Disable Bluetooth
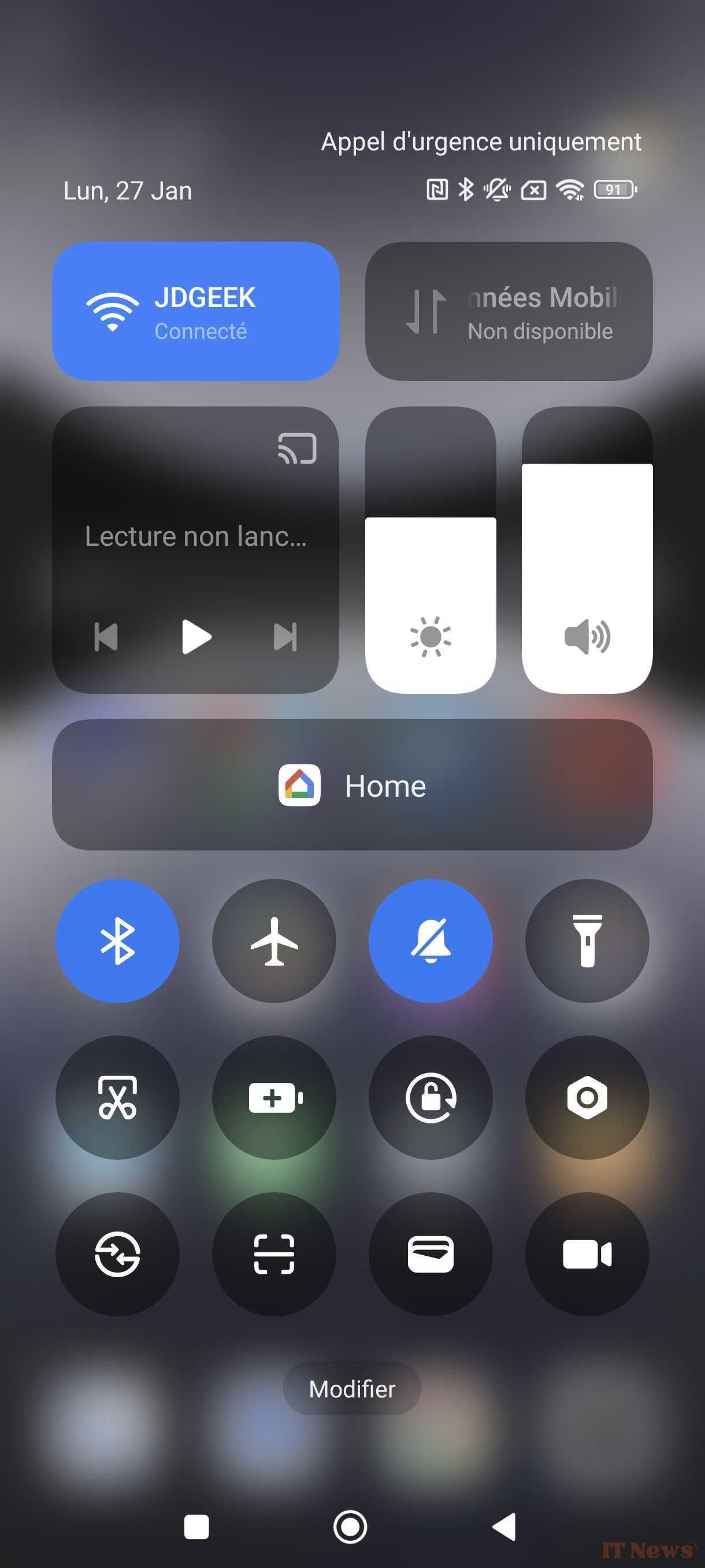This screenshot has width=705, height=1568. click(117, 941)
